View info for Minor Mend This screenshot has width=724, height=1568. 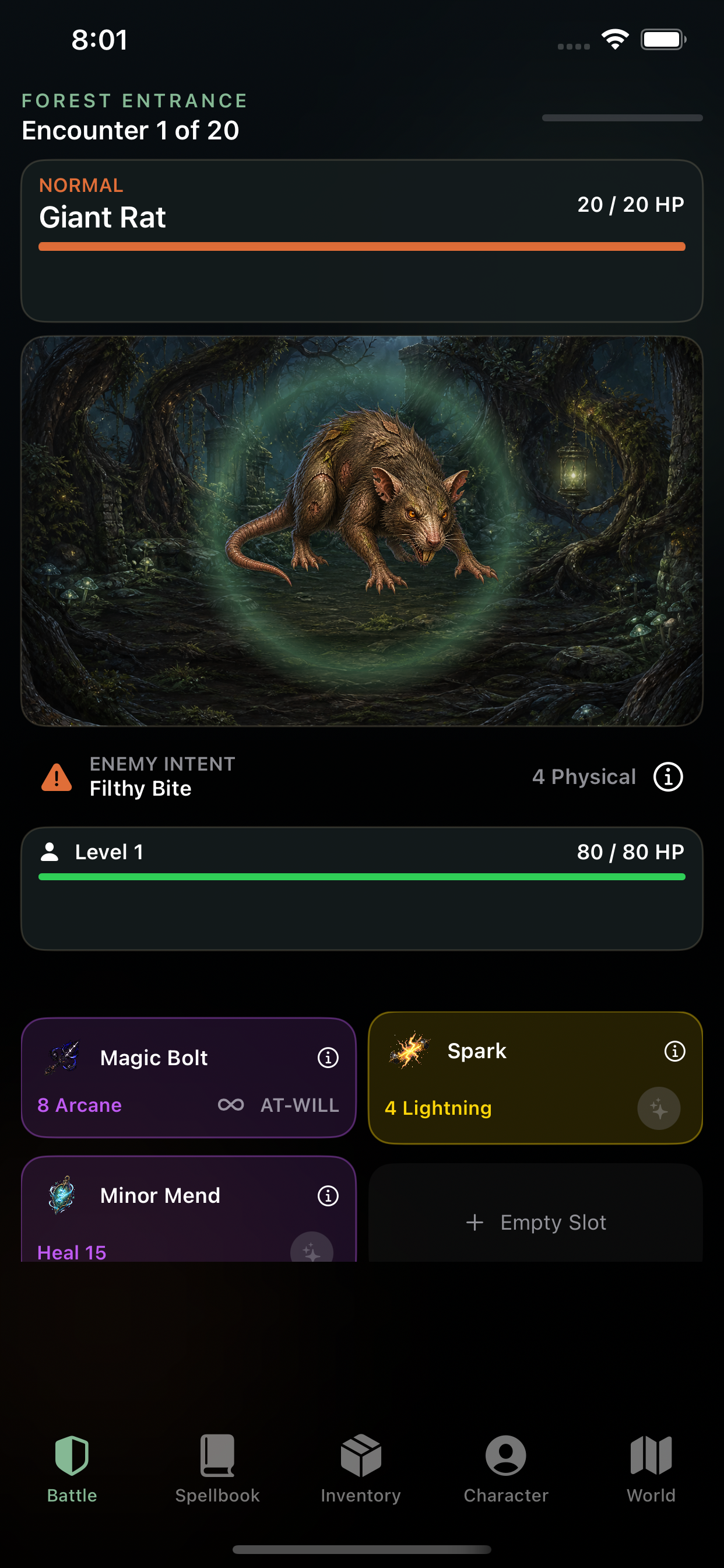[x=328, y=1196]
